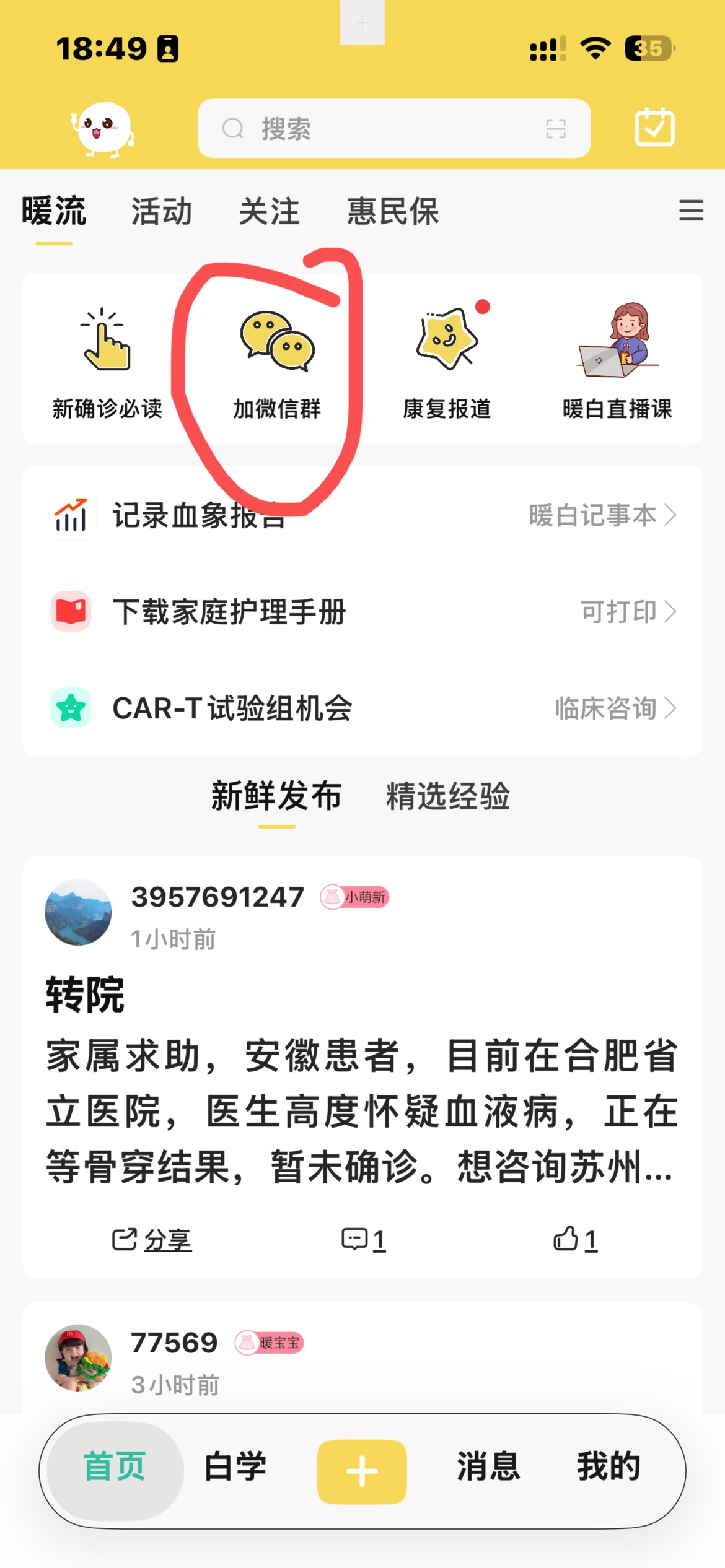Viewport: 725px width, 1568px height.
Task: Open the calendar check-in icon
Action: pos(654,127)
